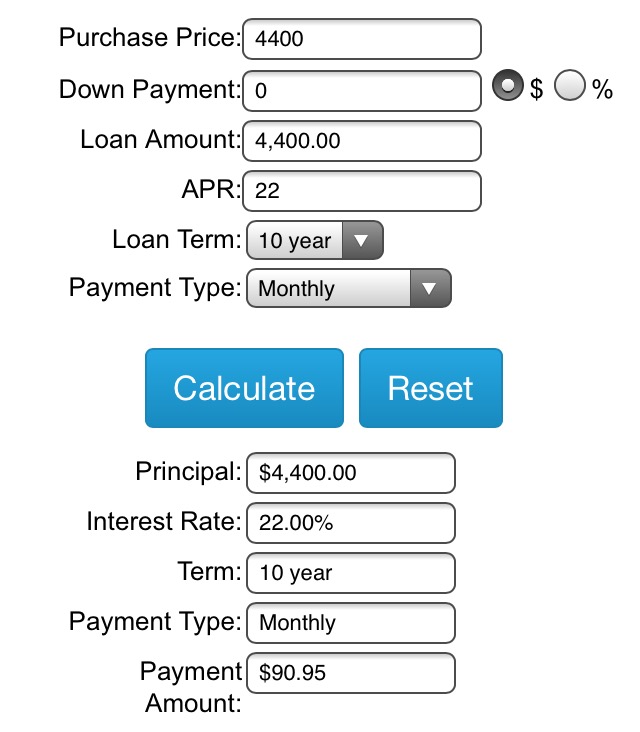
Task: Tap the Purchase Price field
Action: click(362, 40)
